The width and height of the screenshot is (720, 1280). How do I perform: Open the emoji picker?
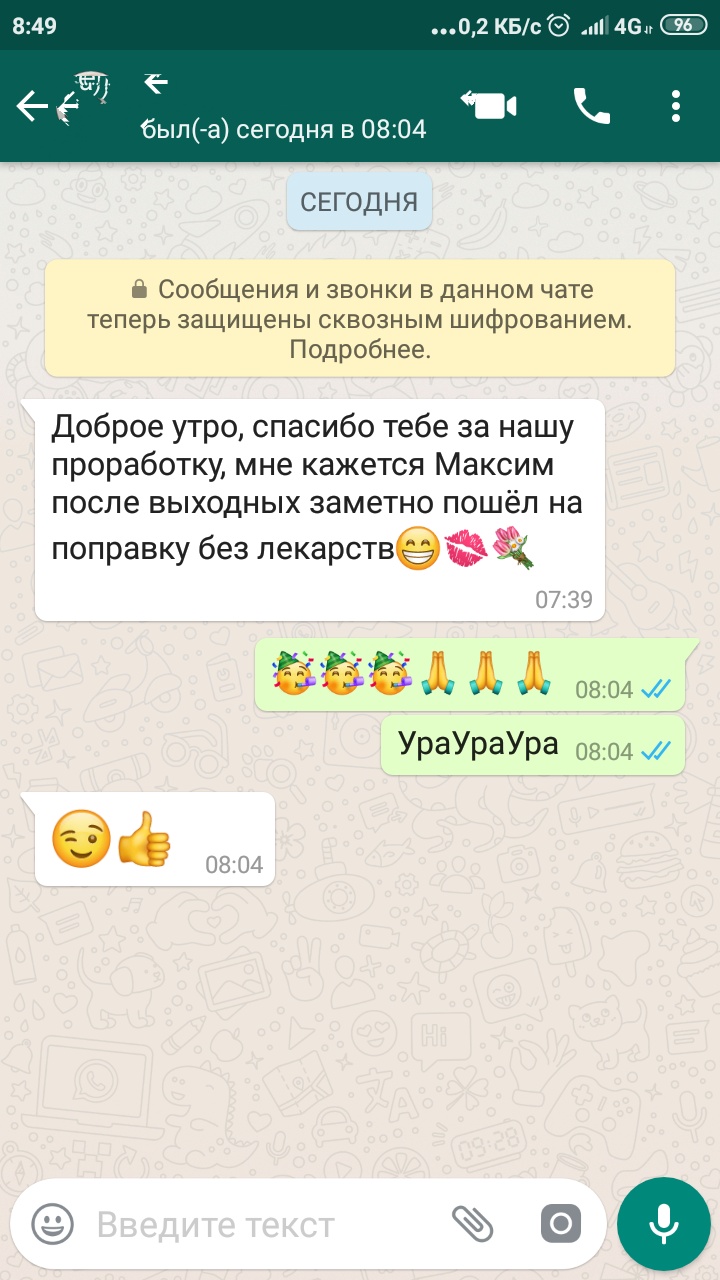[x=53, y=1223]
